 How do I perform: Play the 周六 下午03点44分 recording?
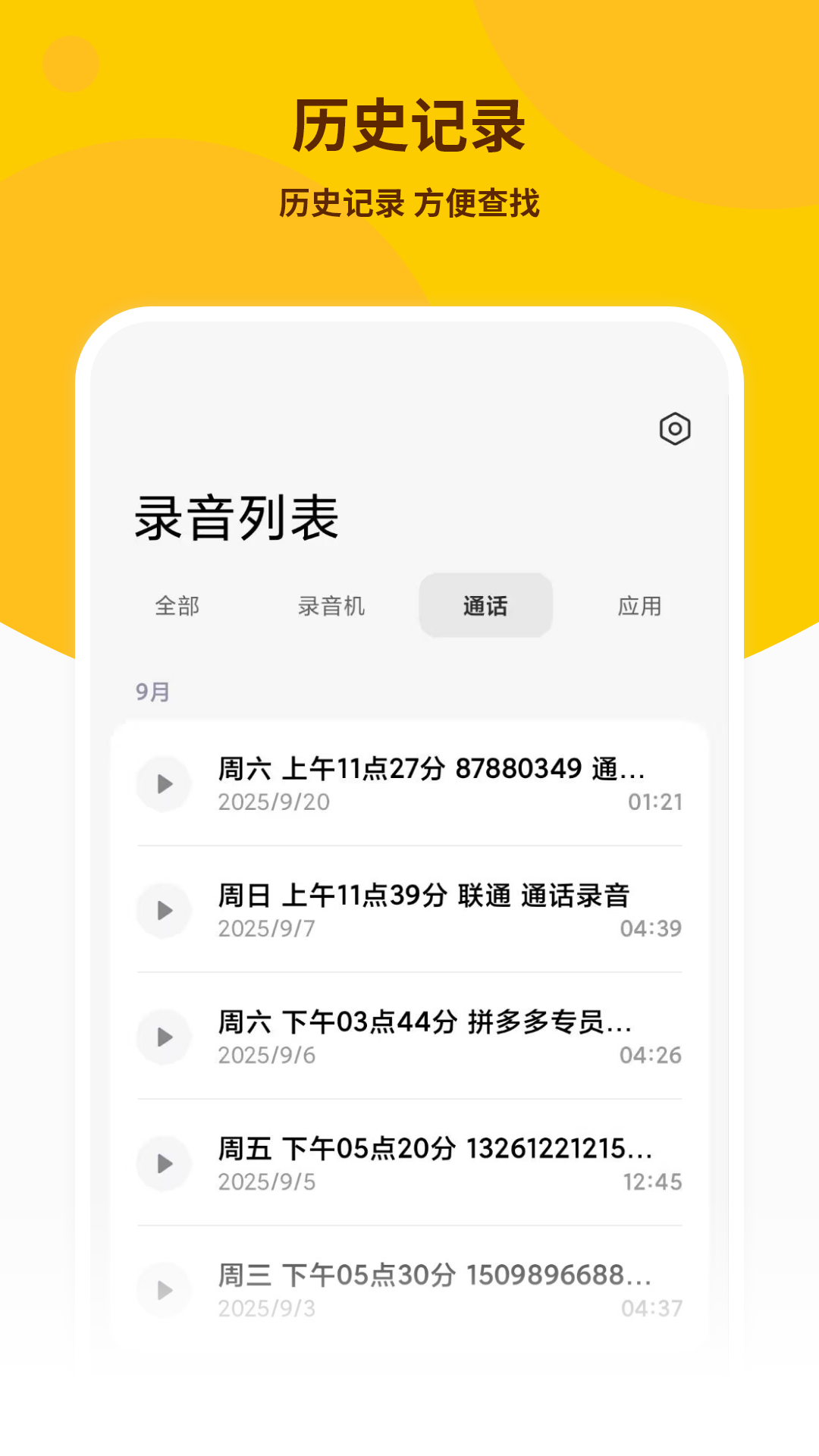[x=164, y=1037]
